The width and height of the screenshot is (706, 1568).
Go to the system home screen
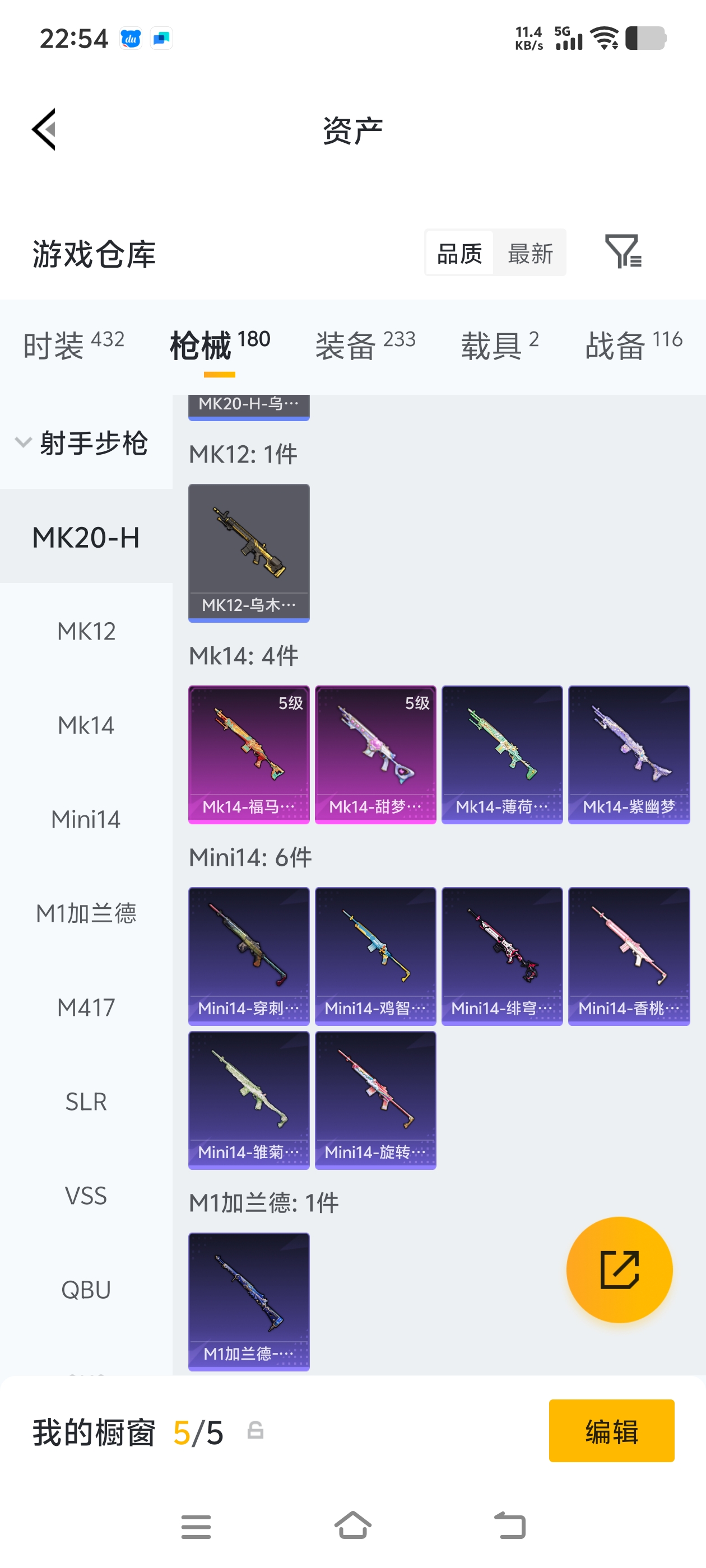coord(352,1525)
